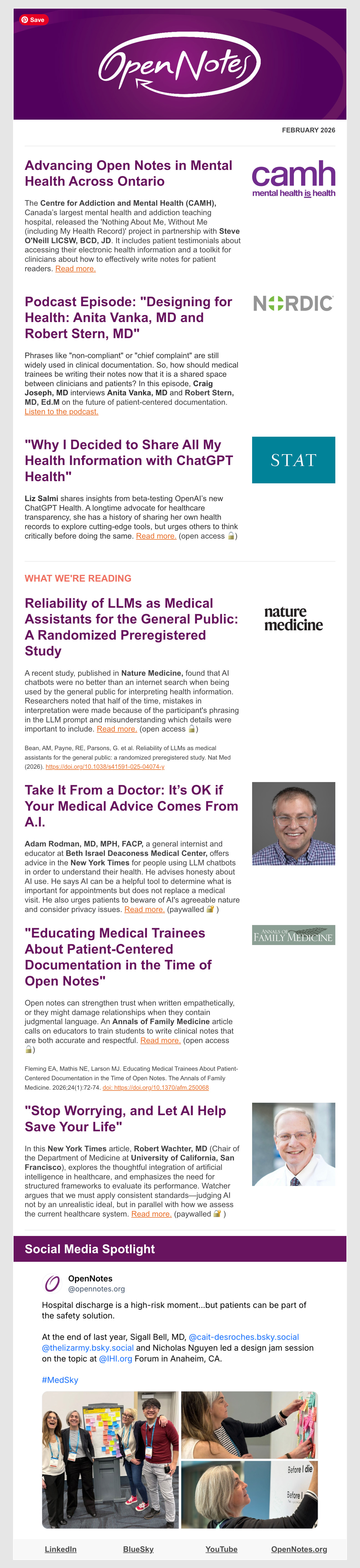The image size is (360, 1568).
Task: Follow the doi.org/10.1370 citation link
Action: point(155,1087)
